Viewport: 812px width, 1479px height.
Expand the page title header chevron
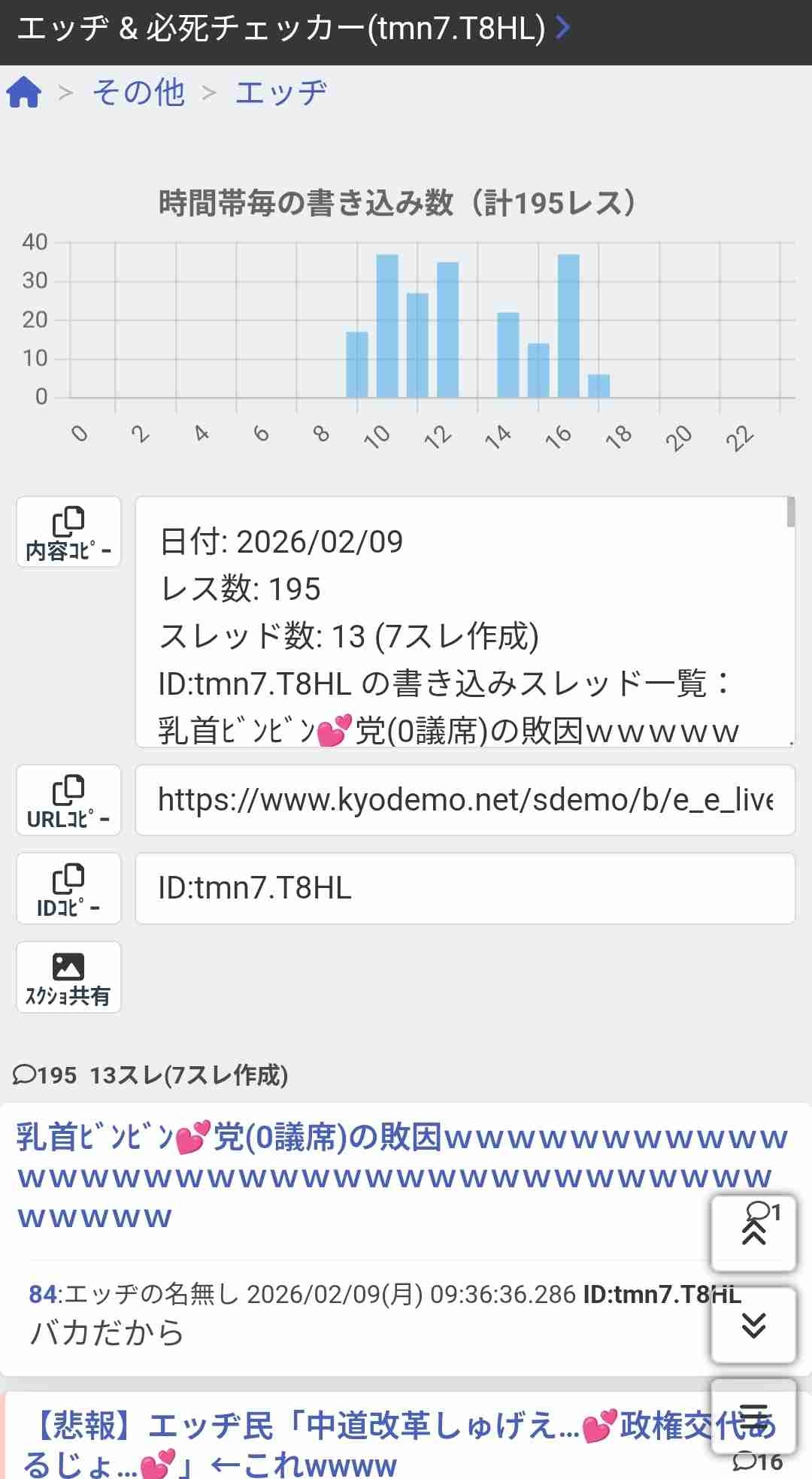pos(563,29)
